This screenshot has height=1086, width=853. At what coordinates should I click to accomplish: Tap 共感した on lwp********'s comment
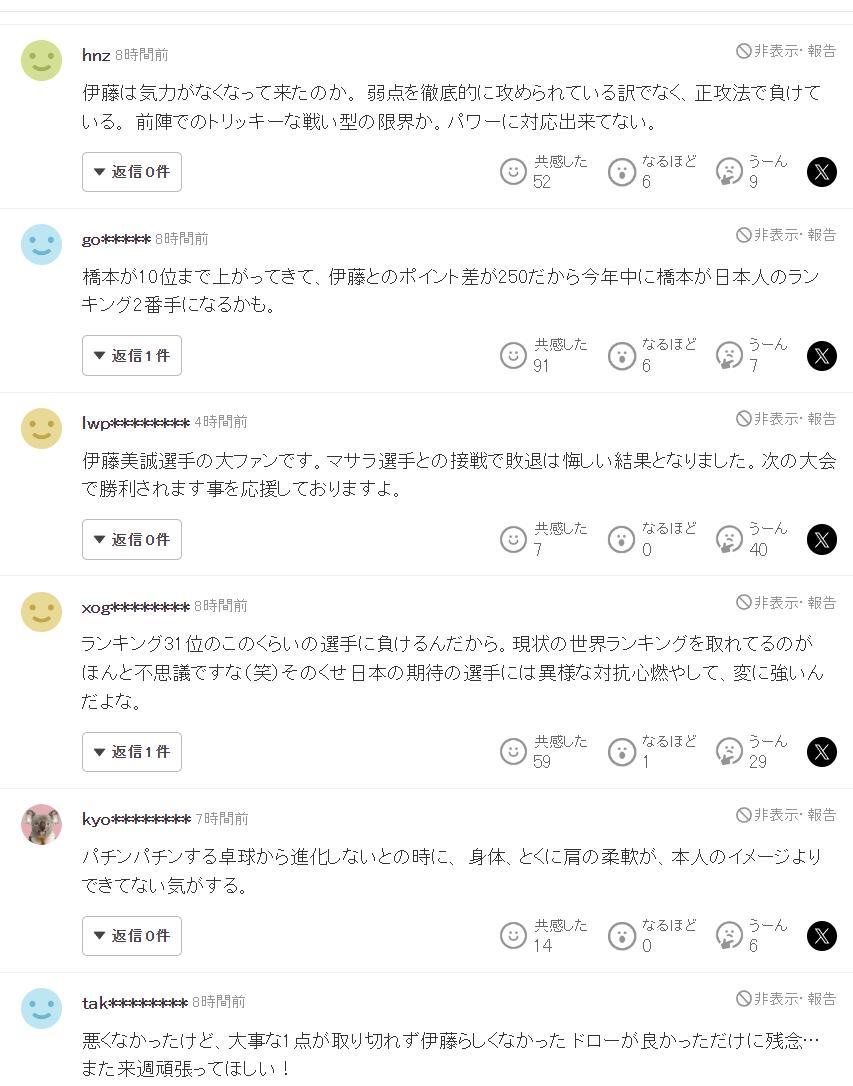click(x=514, y=539)
